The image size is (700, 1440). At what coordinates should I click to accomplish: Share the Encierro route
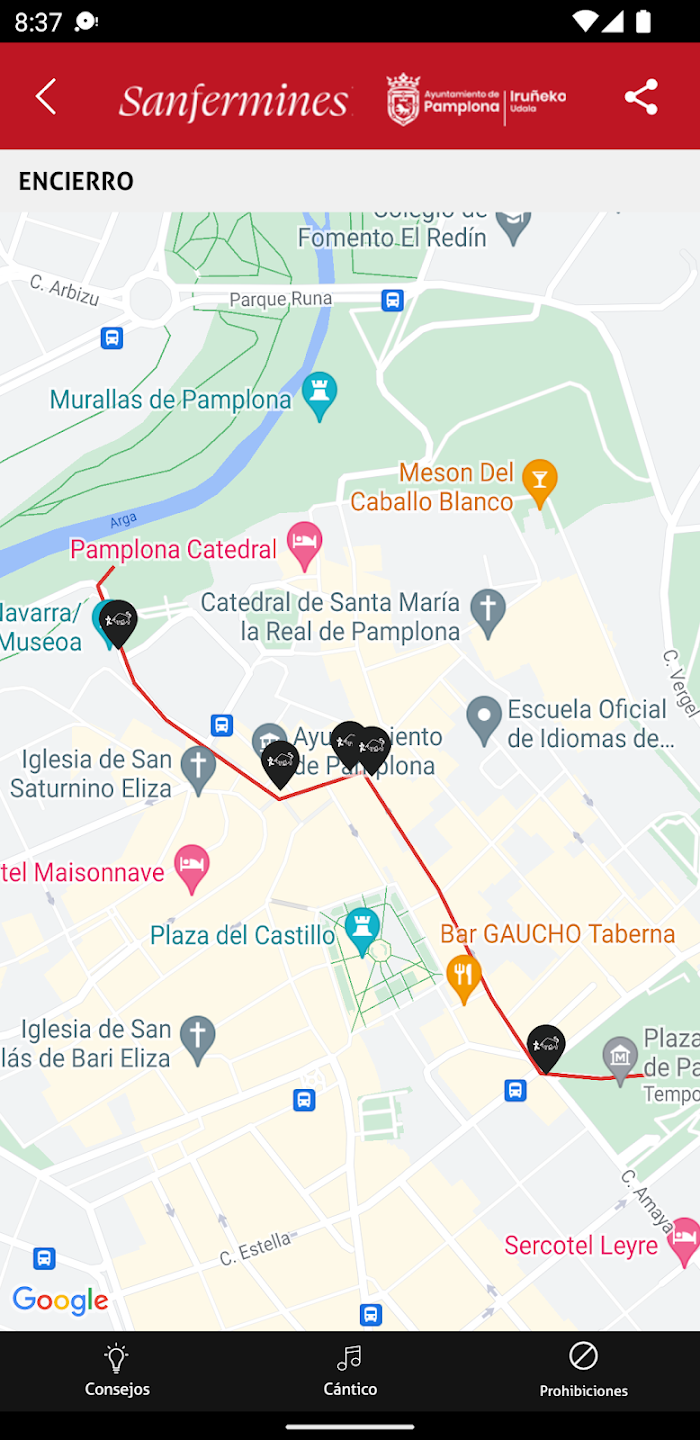pos(641,97)
